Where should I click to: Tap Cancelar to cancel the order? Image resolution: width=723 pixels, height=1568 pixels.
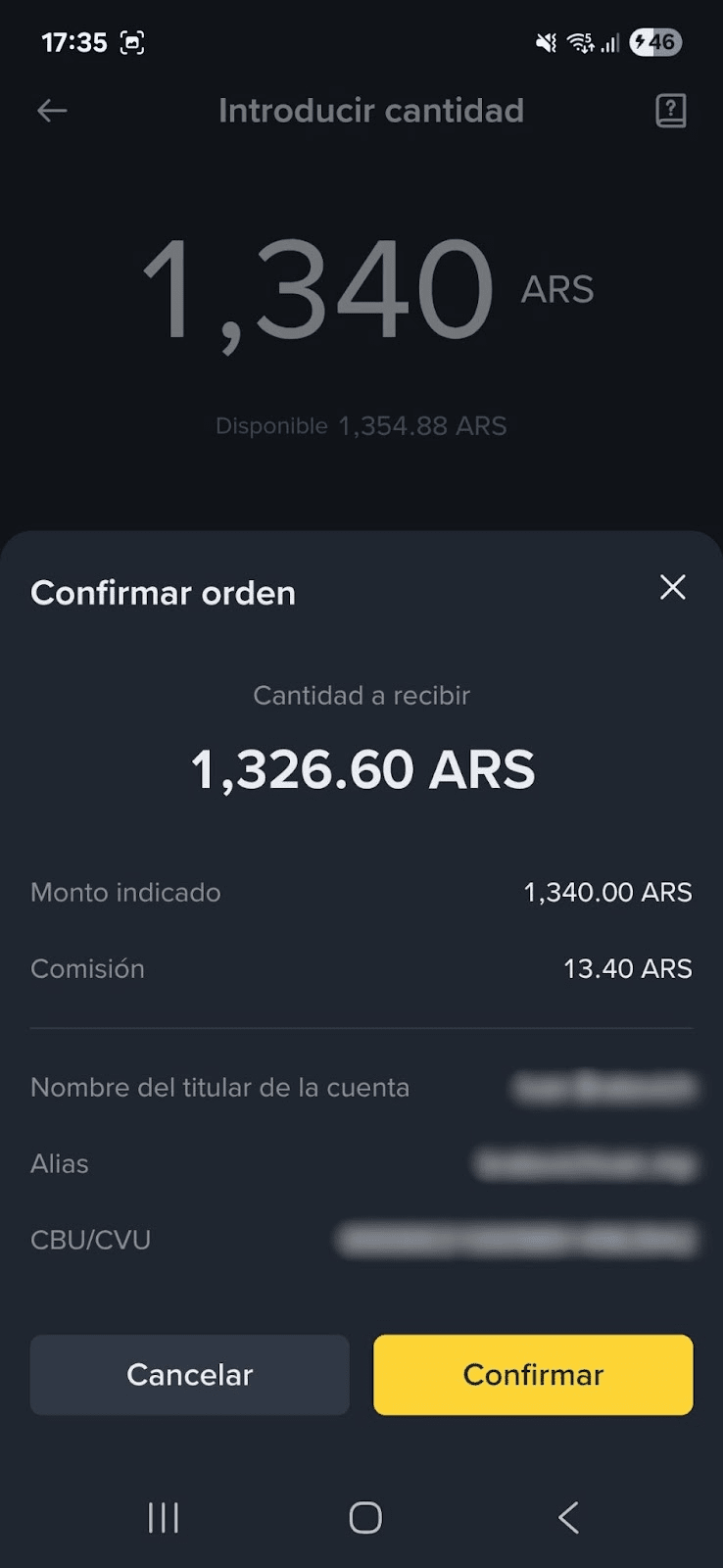pyautogui.click(x=189, y=1374)
